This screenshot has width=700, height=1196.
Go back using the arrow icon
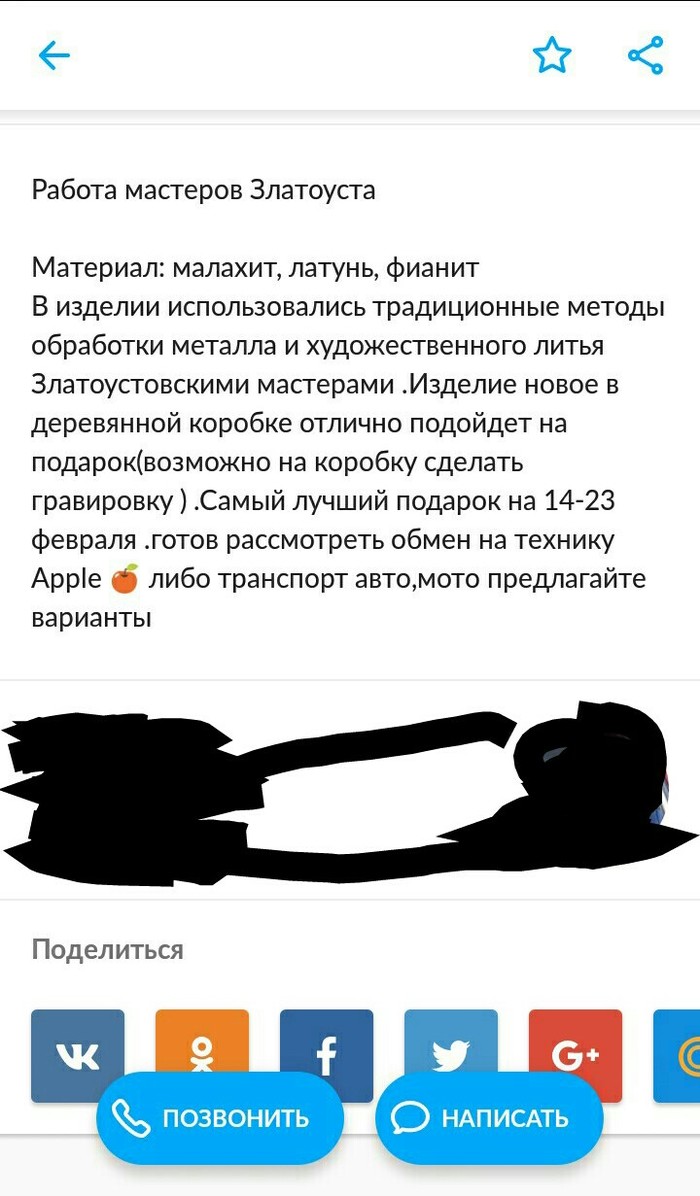click(54, 56)
